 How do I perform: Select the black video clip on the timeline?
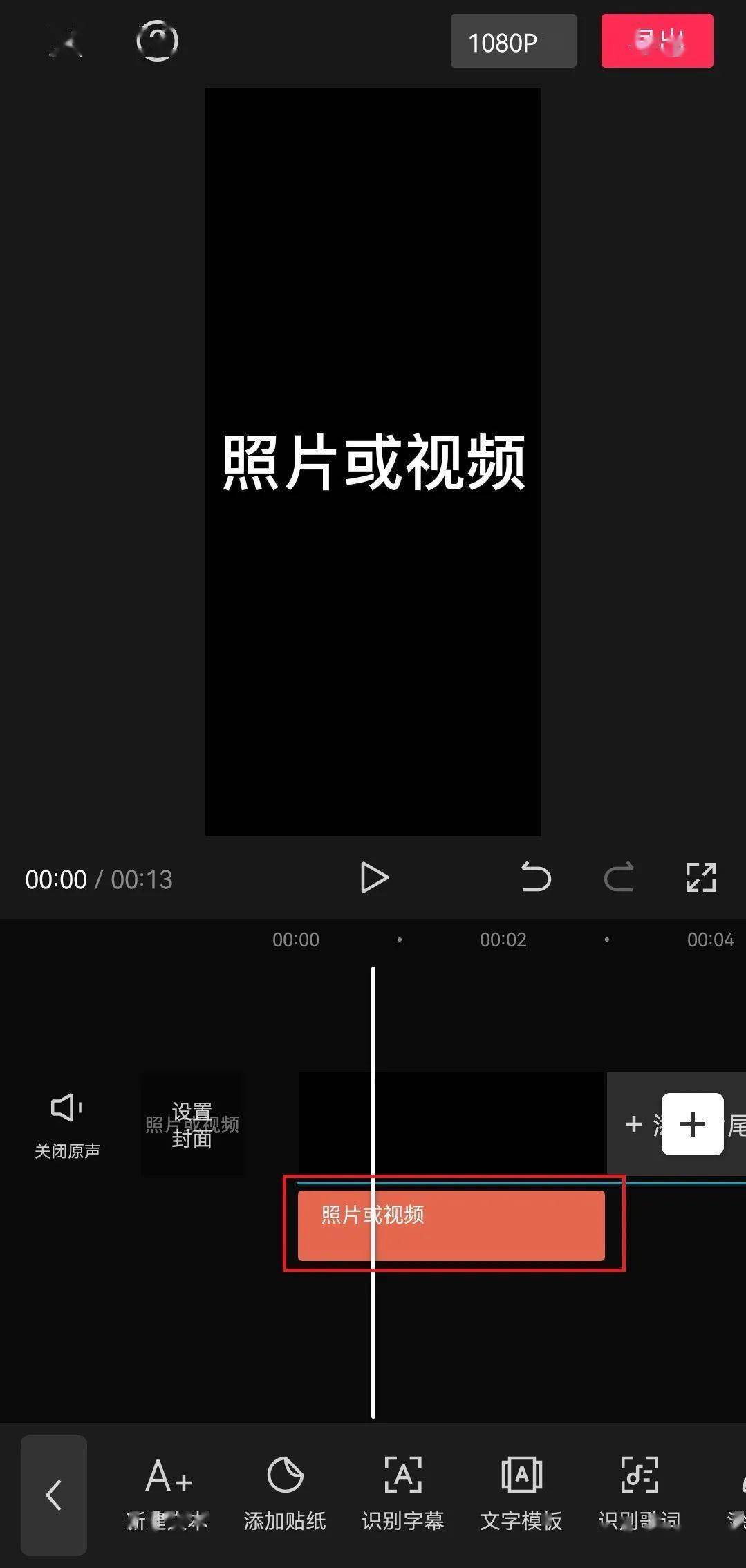coord(484,1123)
